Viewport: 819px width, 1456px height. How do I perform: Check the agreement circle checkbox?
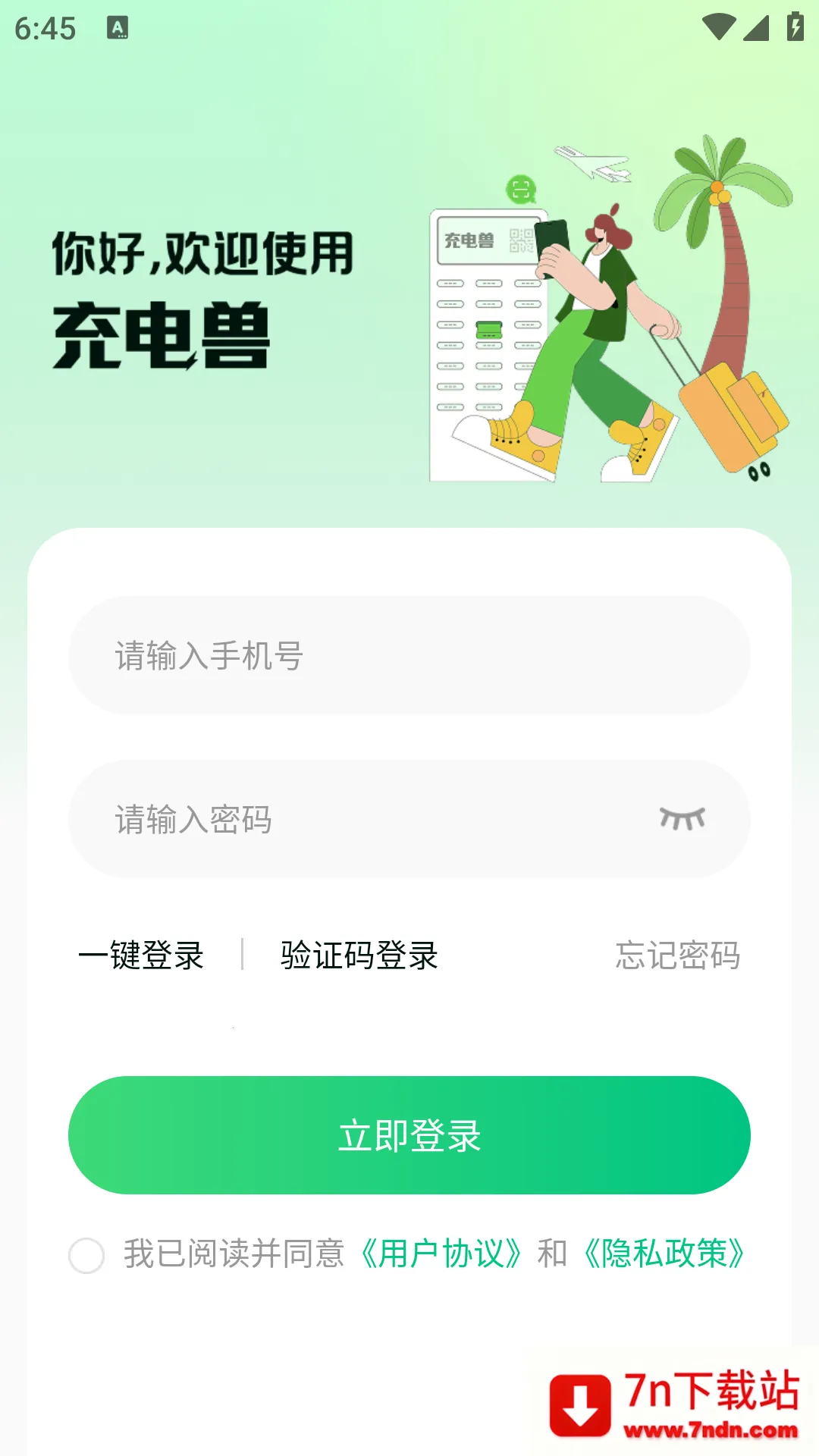coord(87,1255)
